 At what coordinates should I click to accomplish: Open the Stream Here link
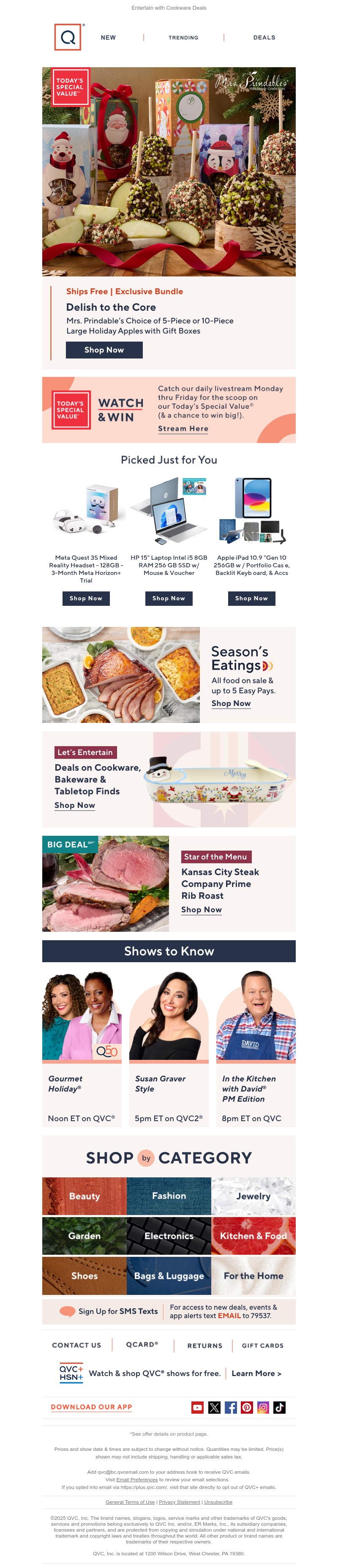[x=183, y=429]
